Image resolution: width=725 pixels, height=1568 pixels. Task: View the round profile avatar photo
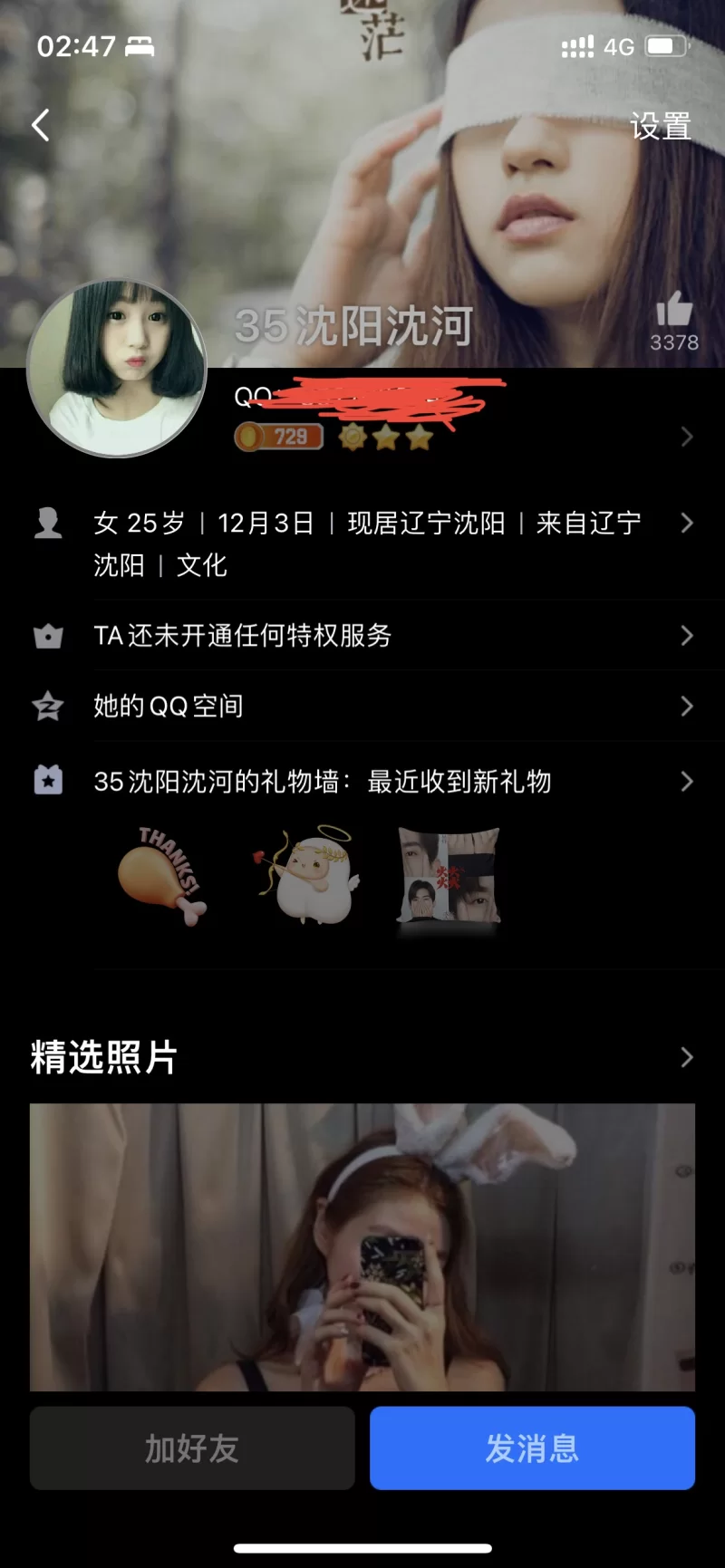click(117, 368)
